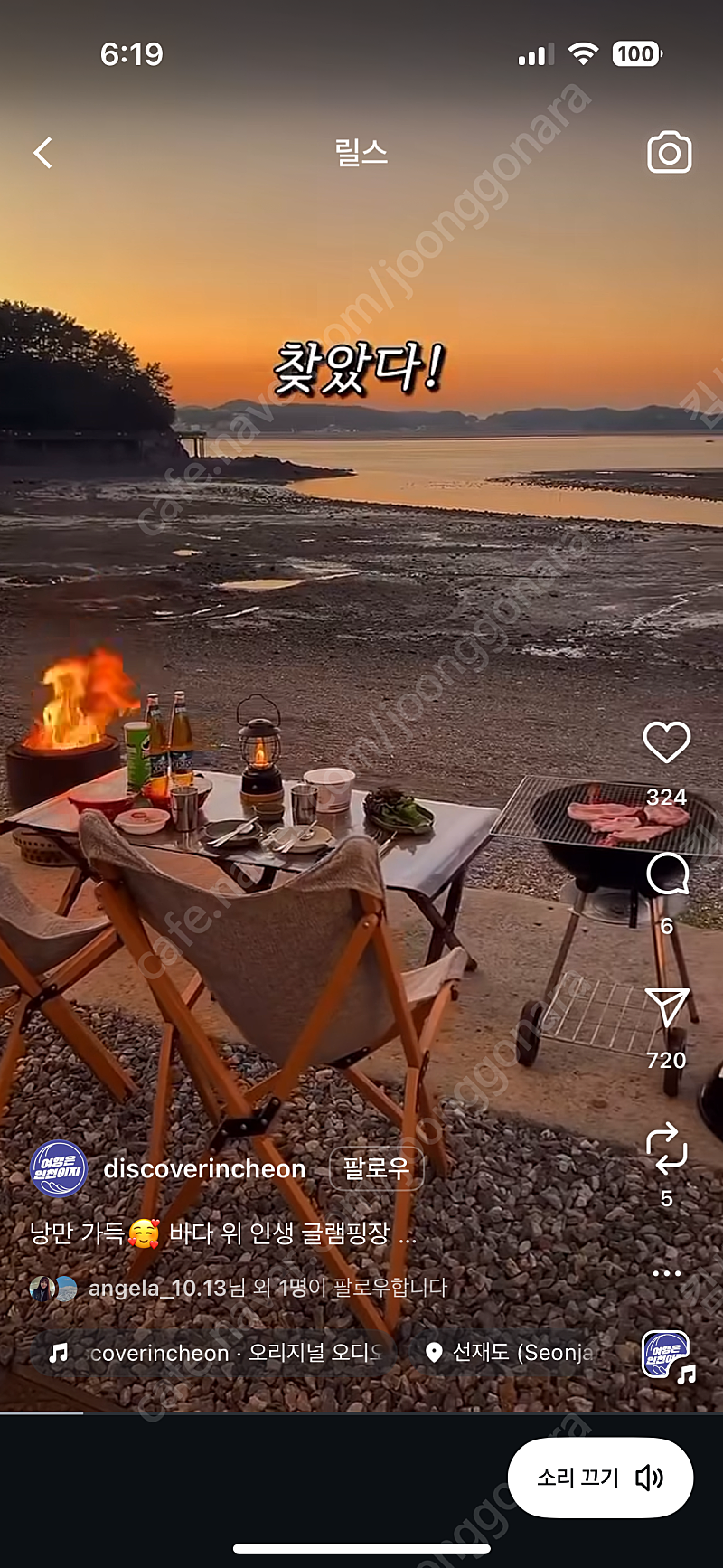The height and width of the screenshot is (1568, 723).
Task: See followers including angela_10.13
Action: coord(239,1288)
